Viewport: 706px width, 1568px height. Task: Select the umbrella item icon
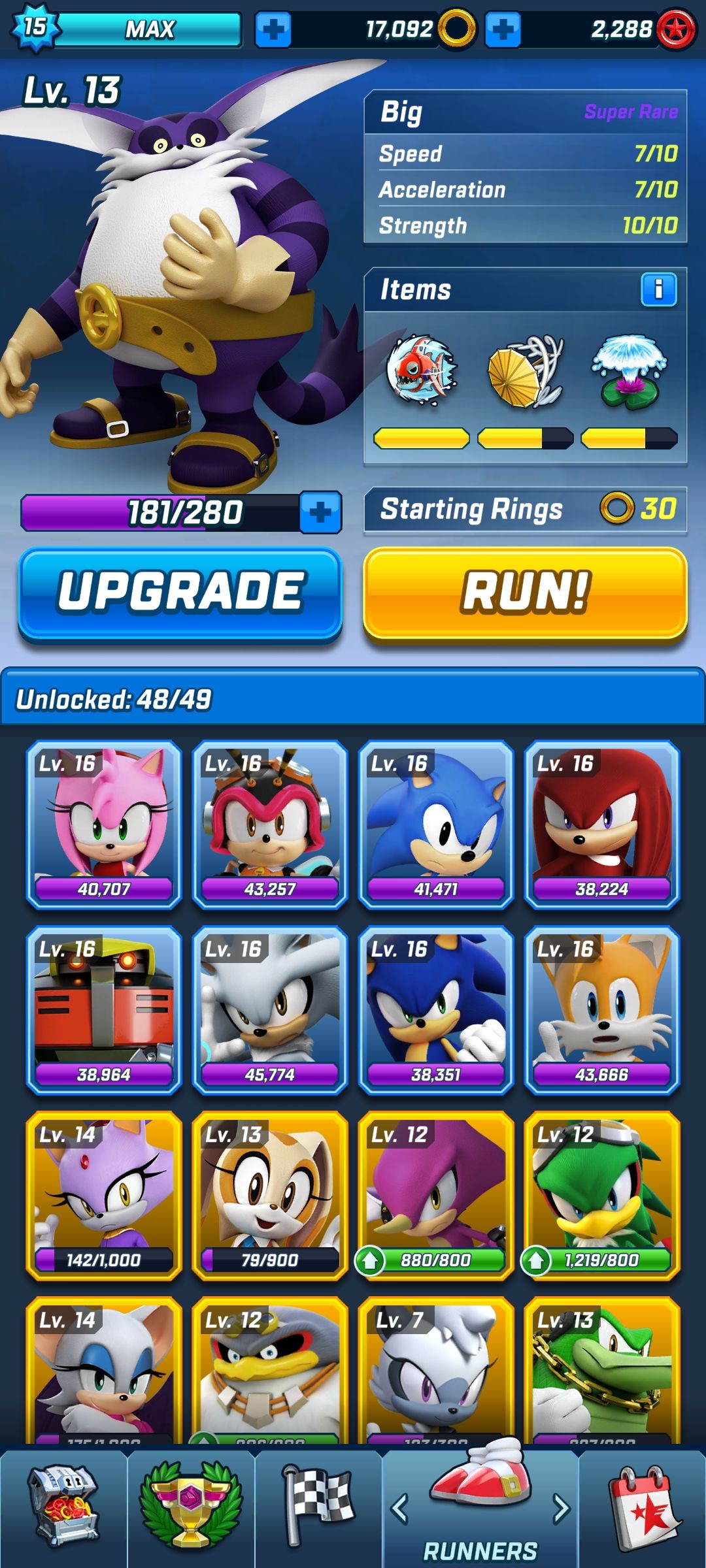point(523,372)
